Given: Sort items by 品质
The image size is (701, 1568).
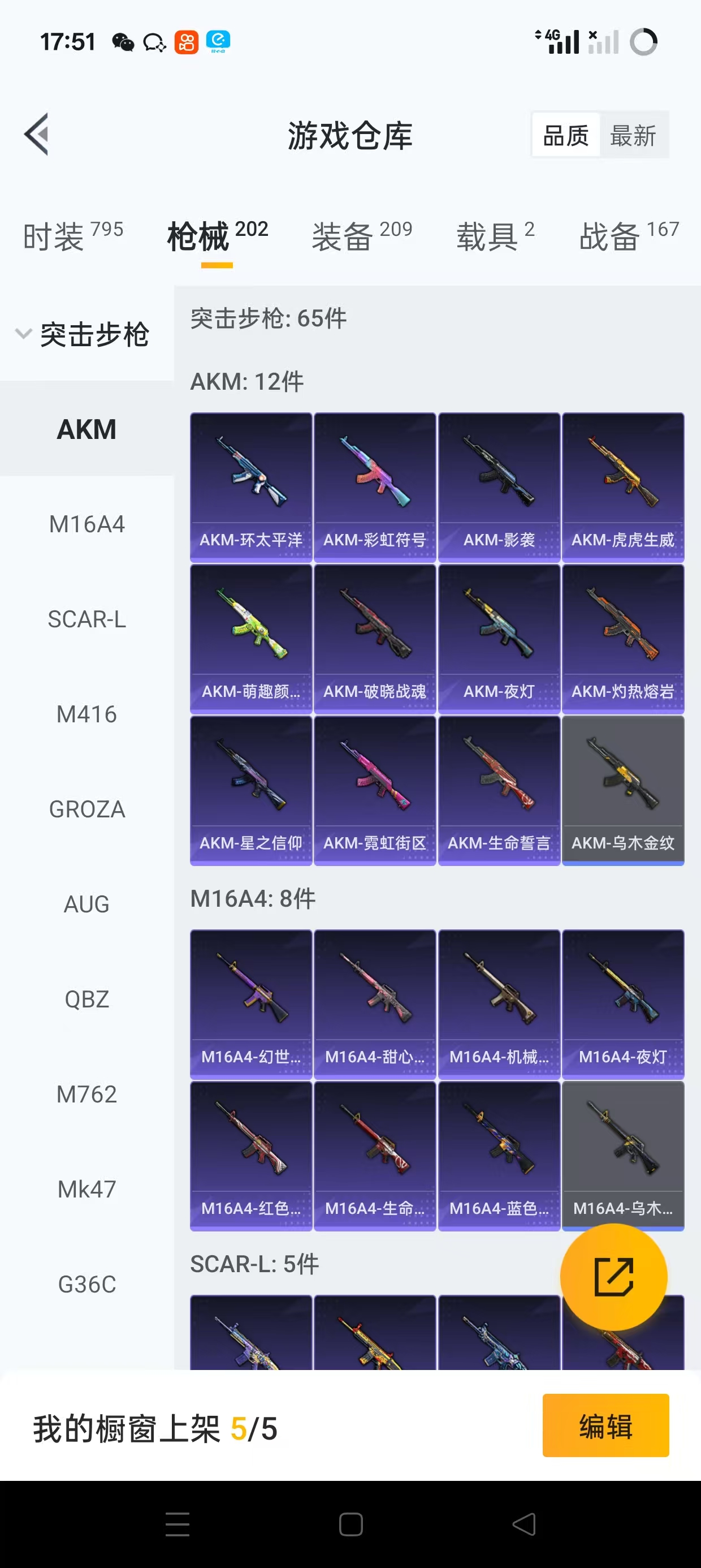Looking at the screenshot, I should click(565, 135).
